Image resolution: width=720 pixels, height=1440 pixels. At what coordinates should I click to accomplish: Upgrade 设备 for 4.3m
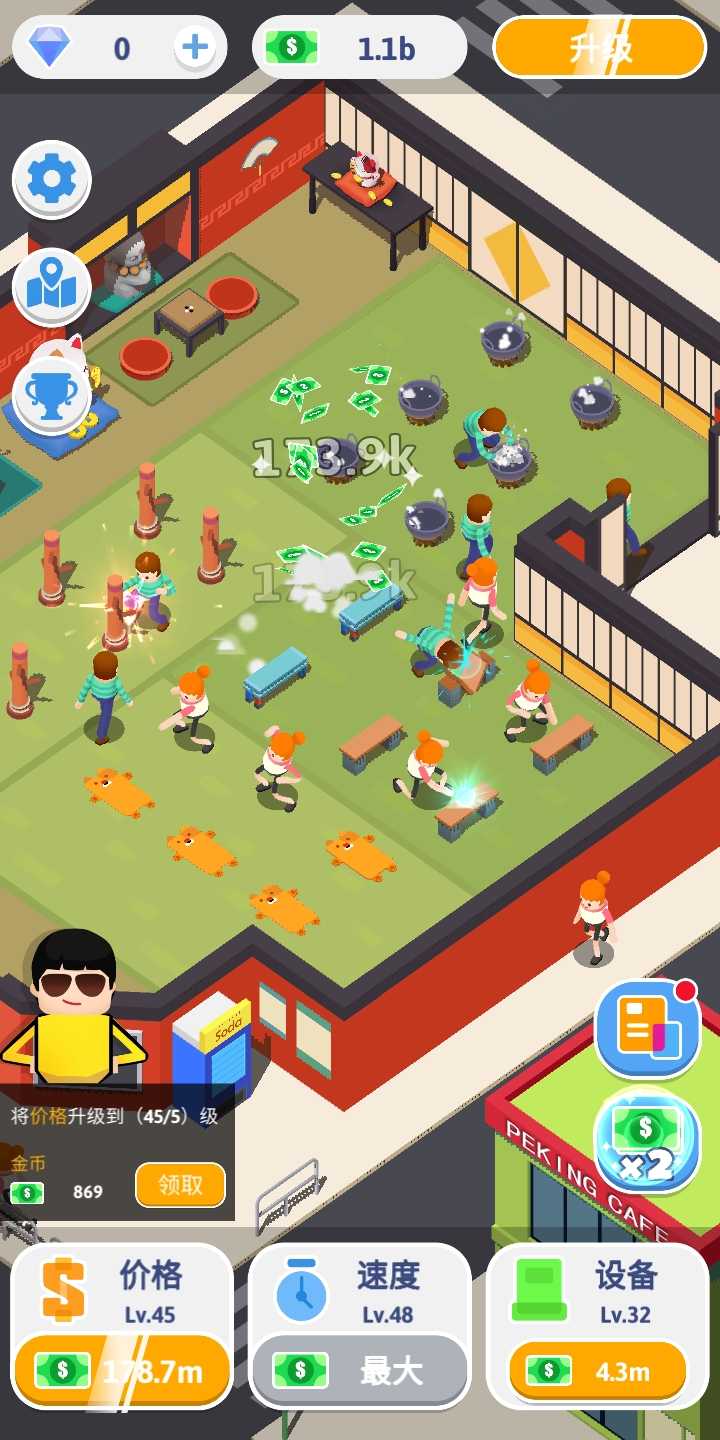click(597, 1371)
